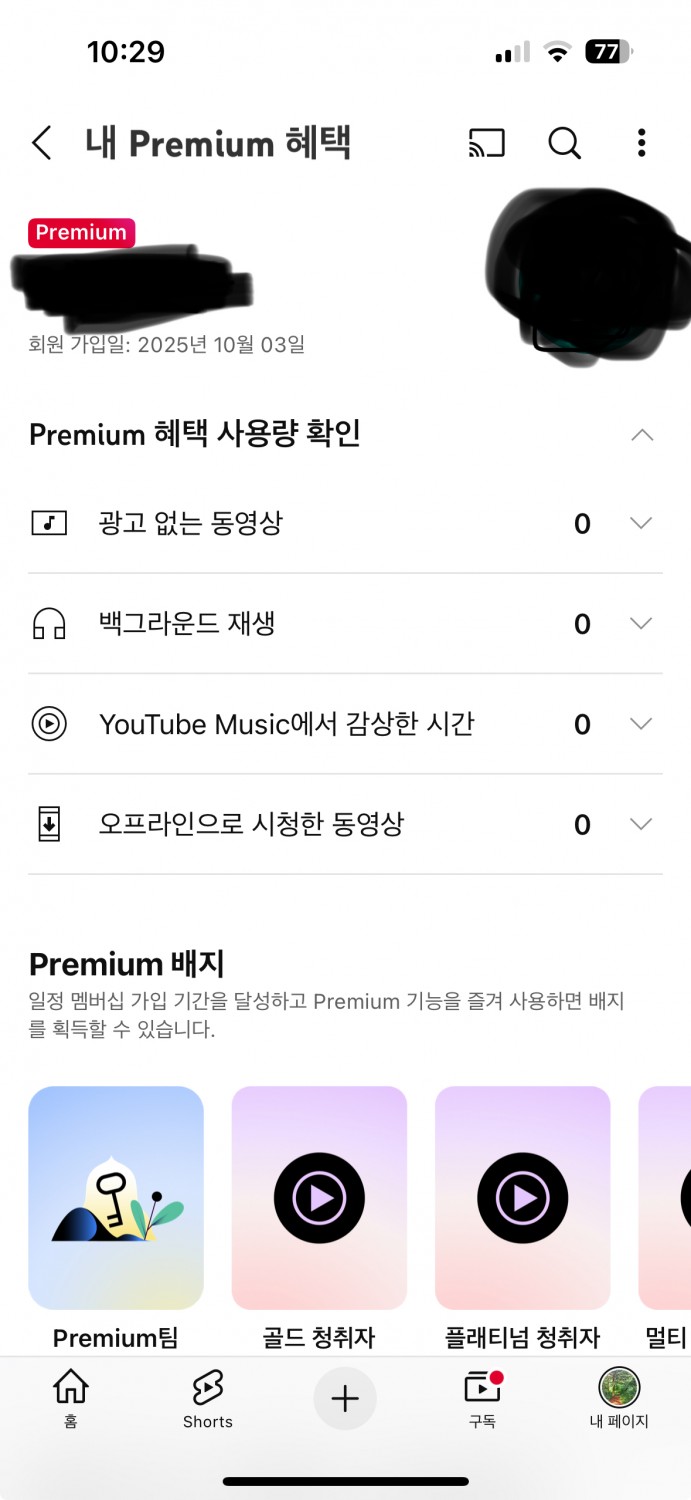Collapse the Premium 혜택 사용량 확인 section
The width and height of the screenshot is (691, 1500).
[642, 435]
